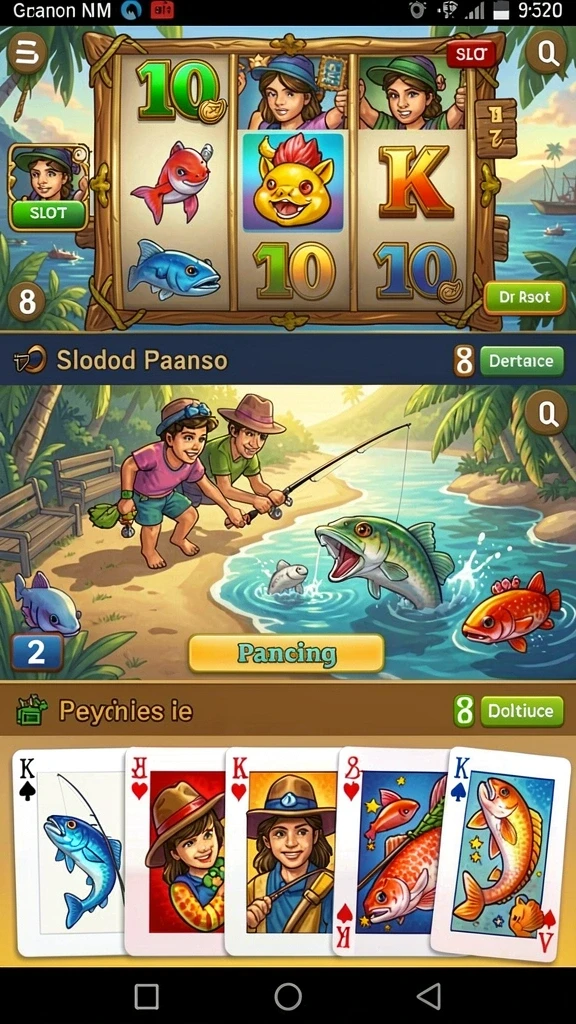
Task: Go back using the system back button
Action: pyautogui.click(x=429, y=997)
